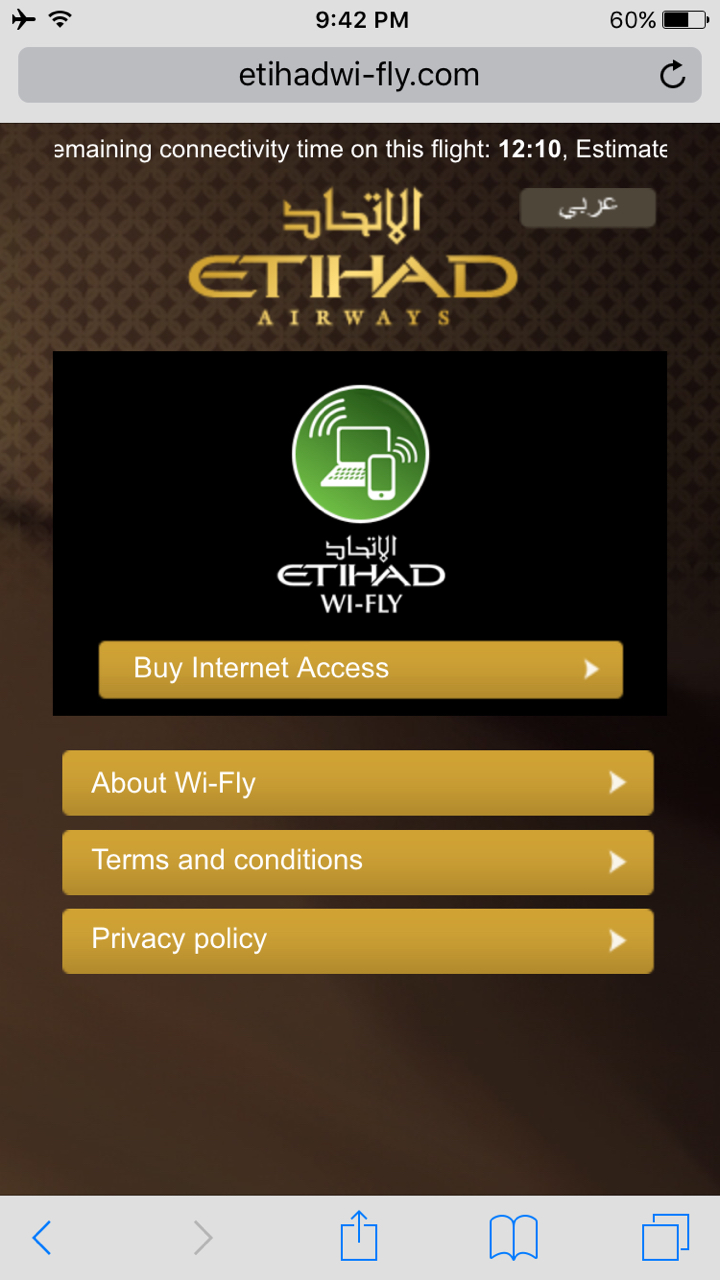Reload the page

coord(673,75)
